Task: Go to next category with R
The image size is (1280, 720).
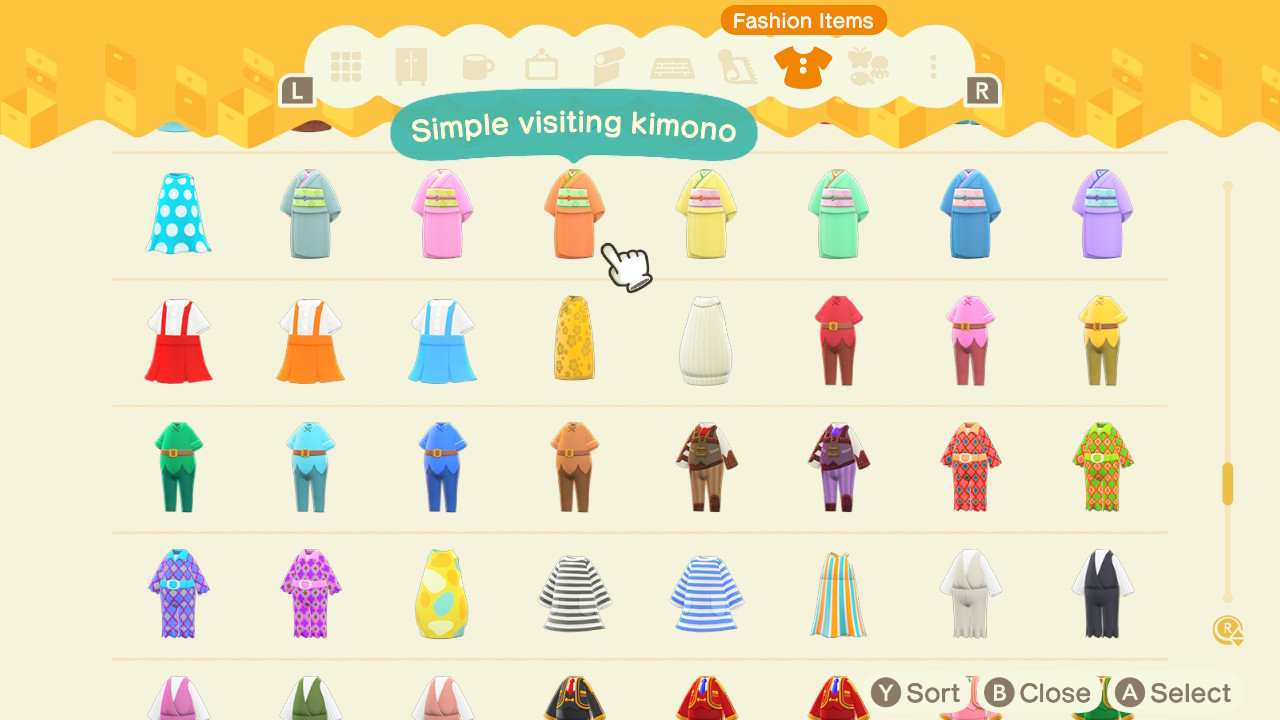Action: tap(981, 92)
